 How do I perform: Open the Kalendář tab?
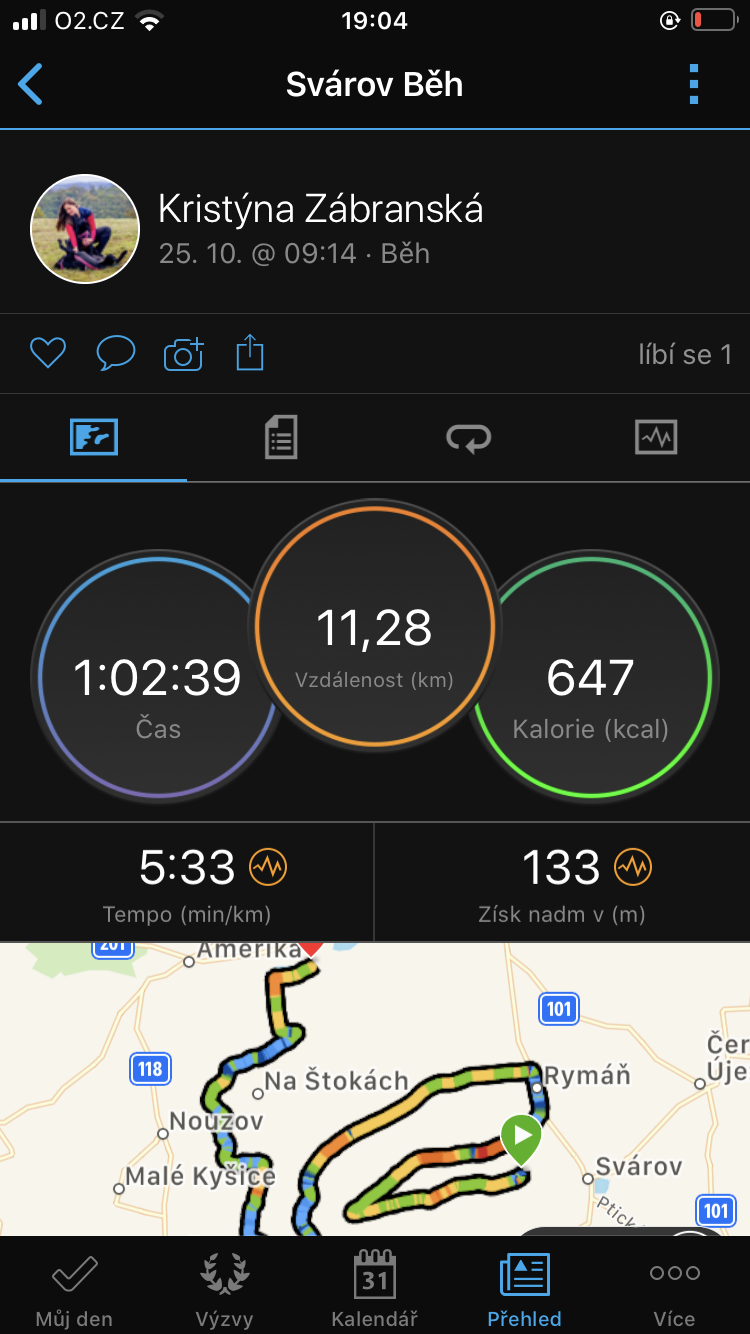[375, 1289]
